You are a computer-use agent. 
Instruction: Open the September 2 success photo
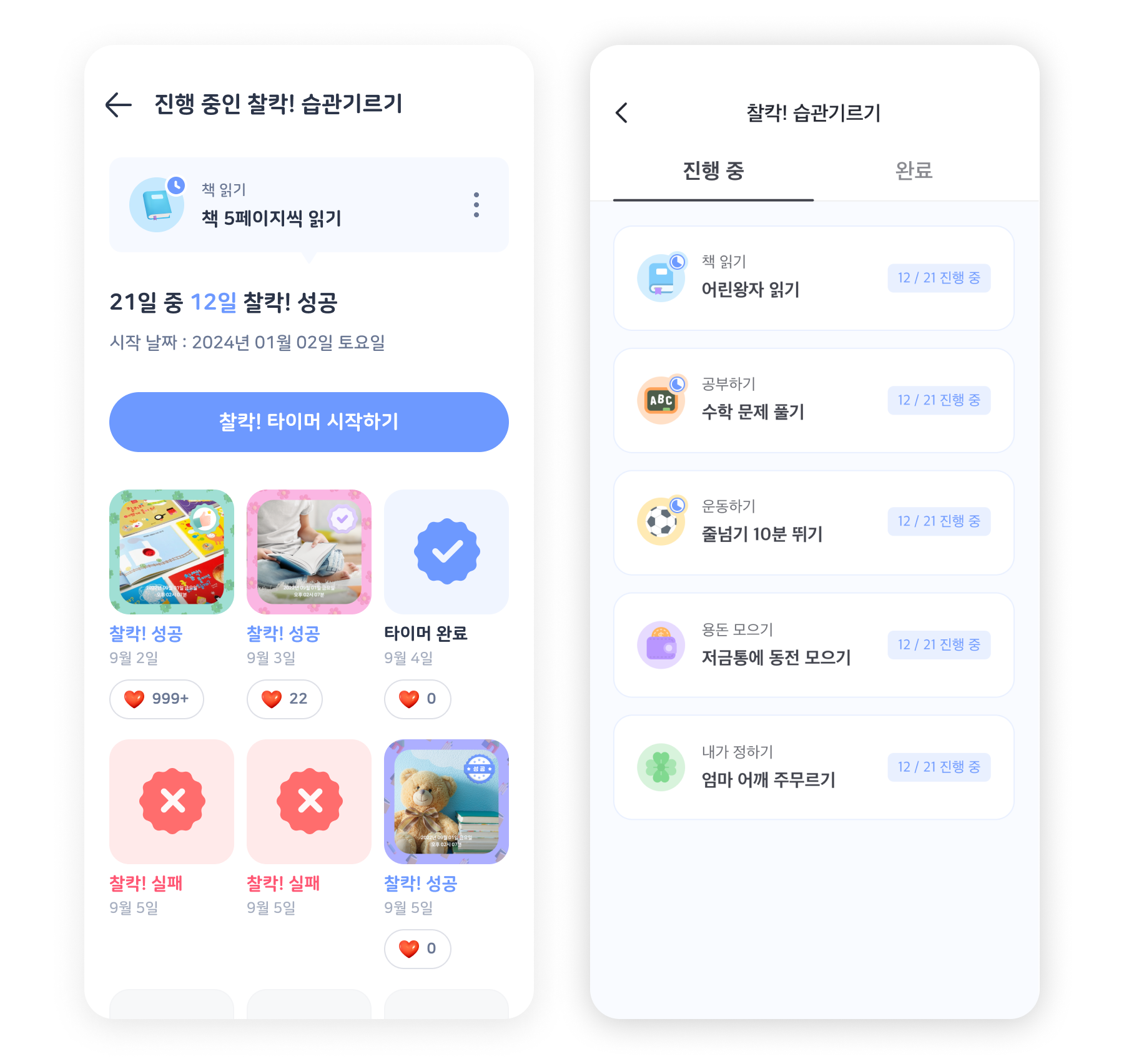point(172,551)
